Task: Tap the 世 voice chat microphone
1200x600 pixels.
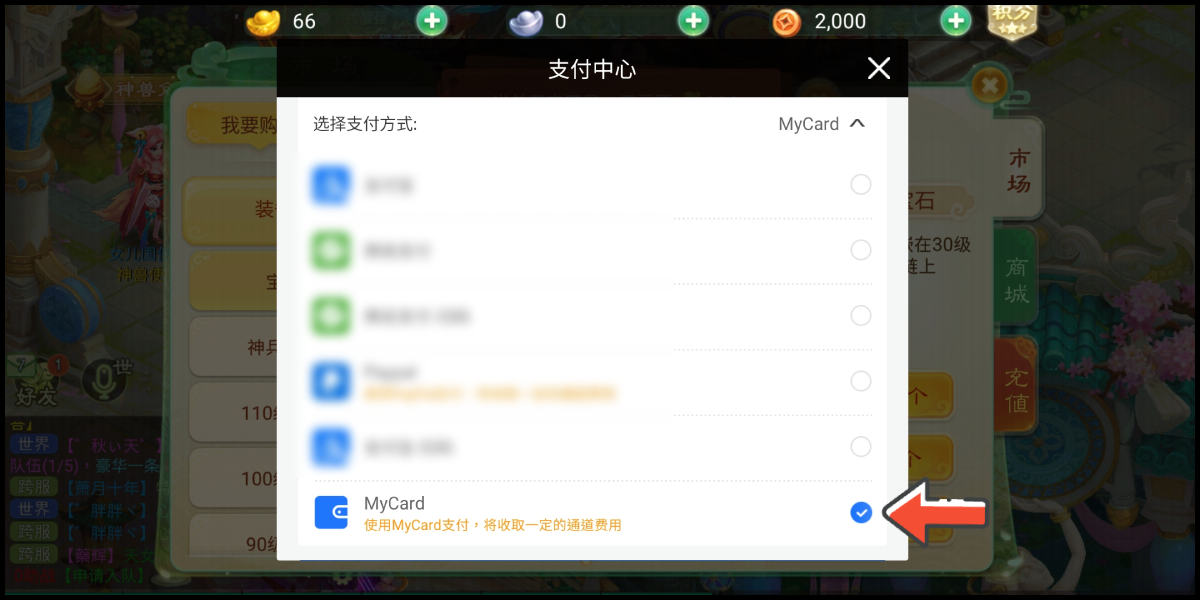Action: click(106, 376)
